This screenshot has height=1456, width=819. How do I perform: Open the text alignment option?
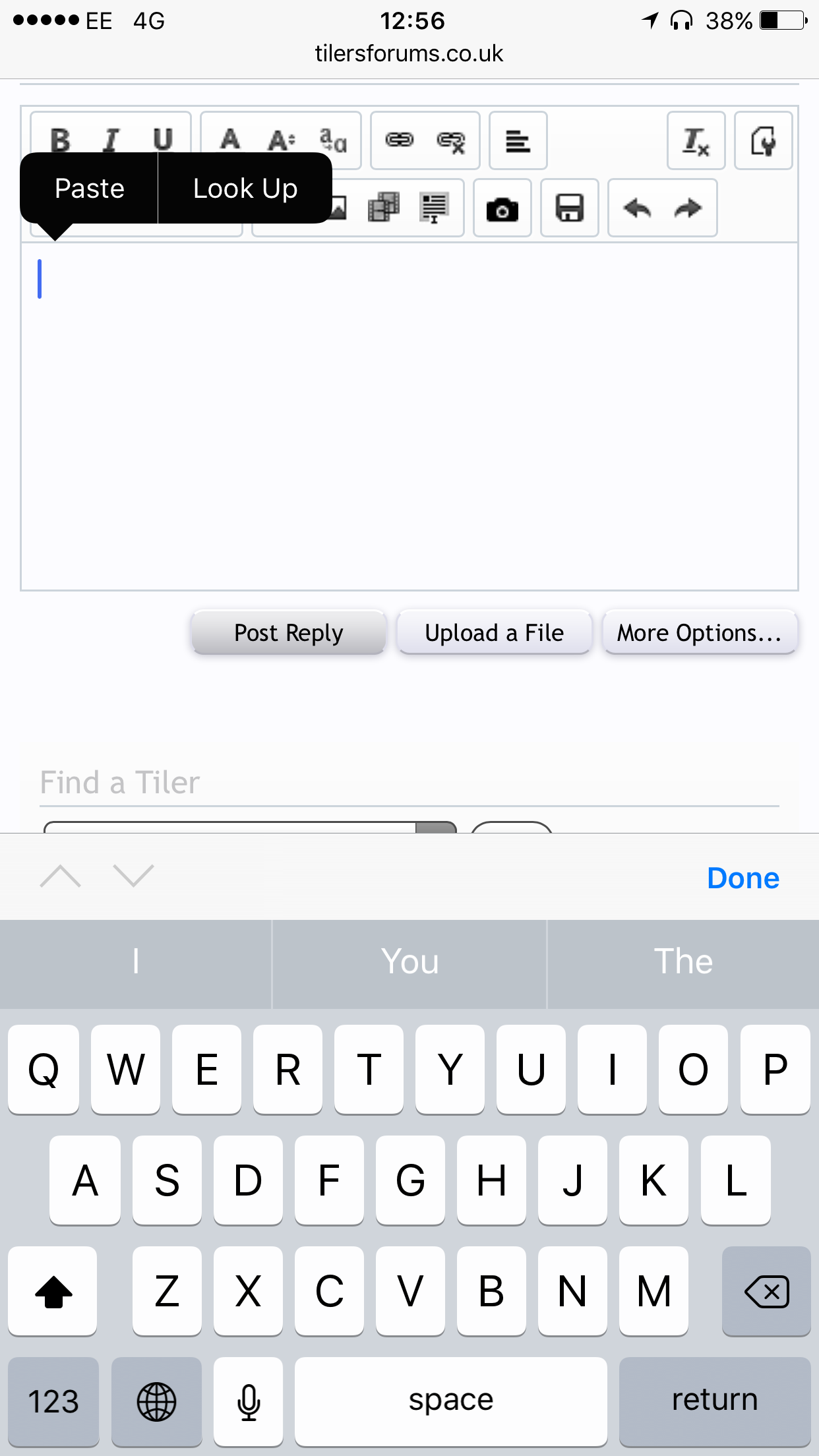[518, 141]
